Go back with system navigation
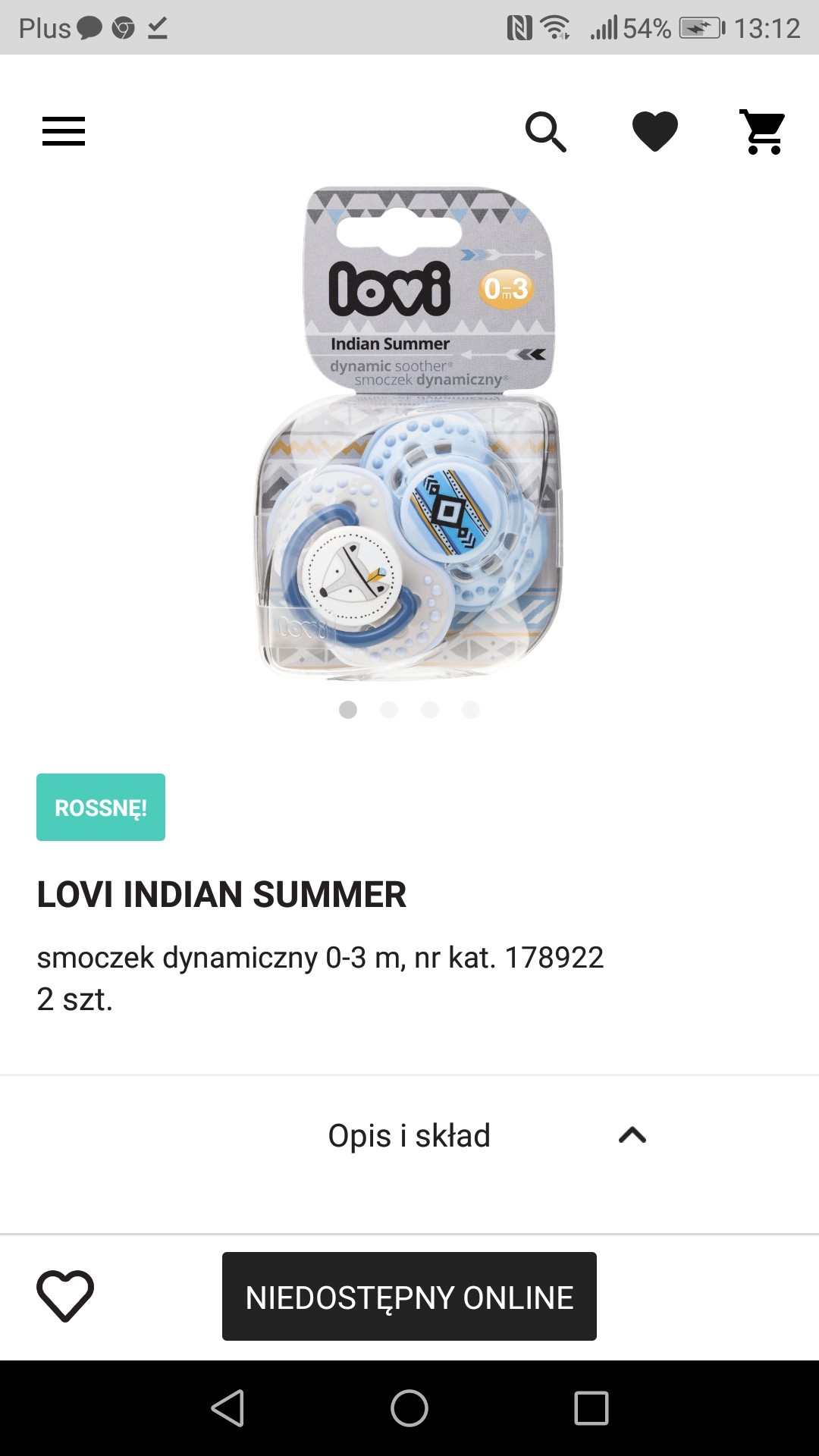 tap(227, 1408)
